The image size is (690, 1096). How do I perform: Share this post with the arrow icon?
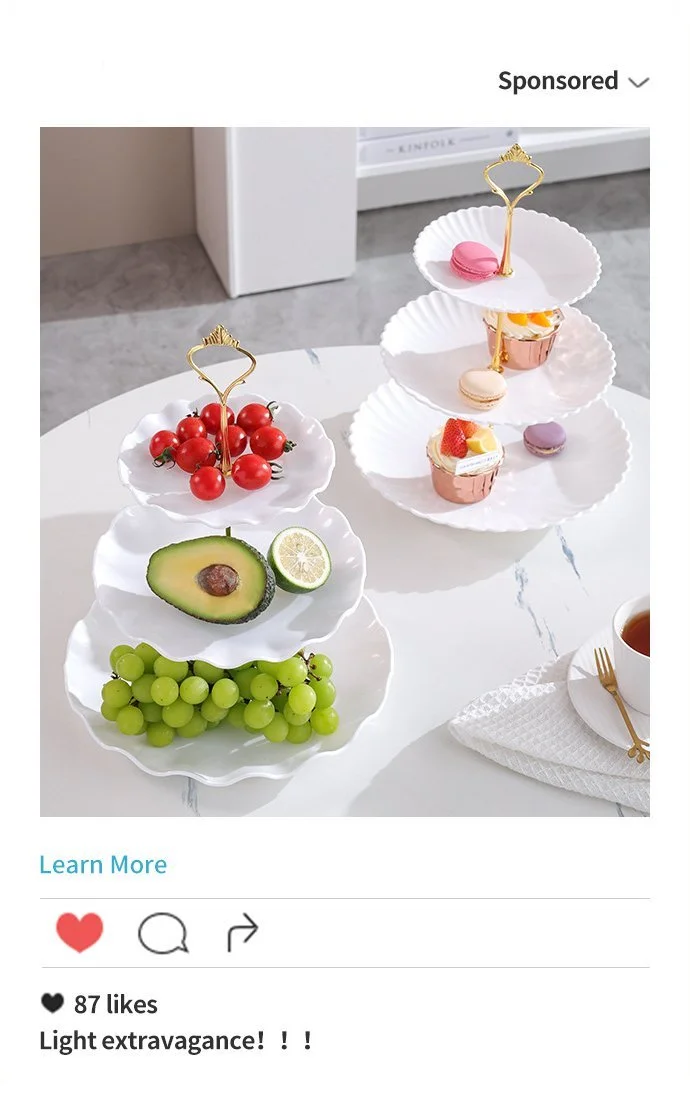(x=242, y=934)
